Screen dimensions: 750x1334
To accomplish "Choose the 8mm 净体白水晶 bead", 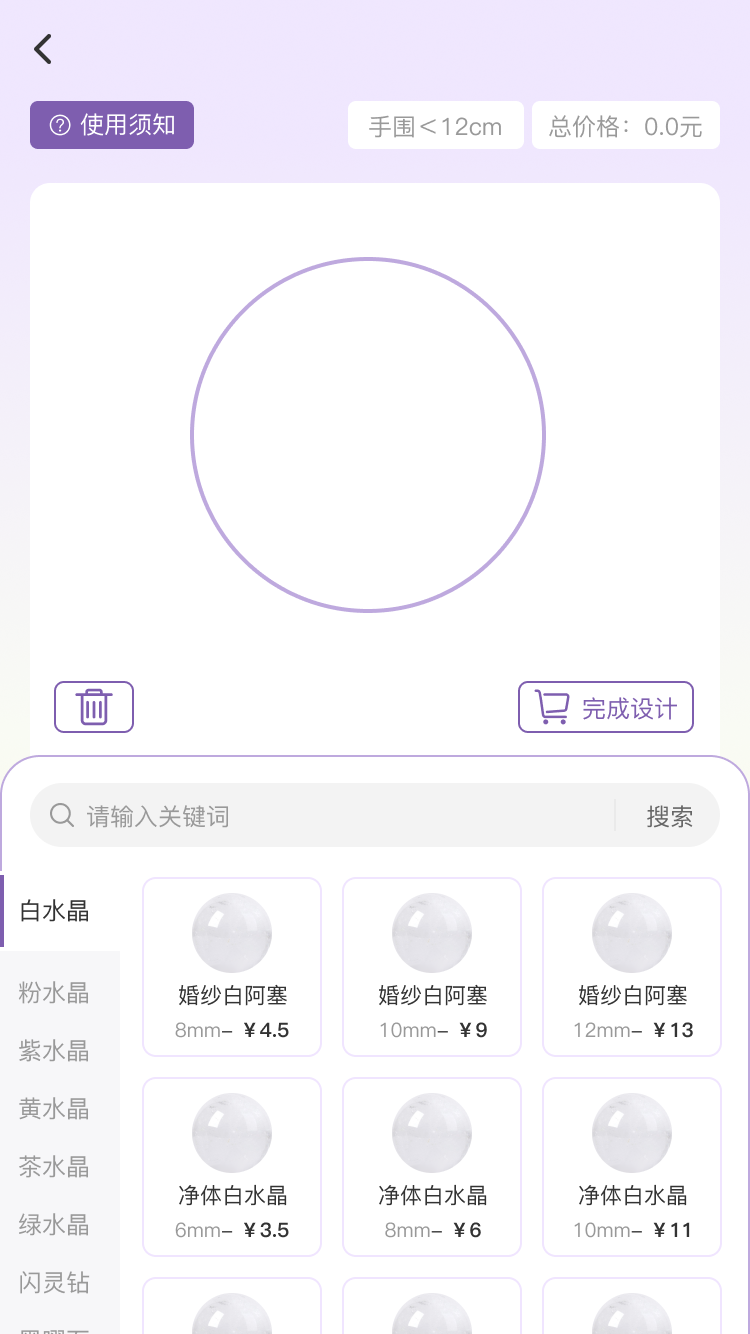I will [x=432, y=1167].
